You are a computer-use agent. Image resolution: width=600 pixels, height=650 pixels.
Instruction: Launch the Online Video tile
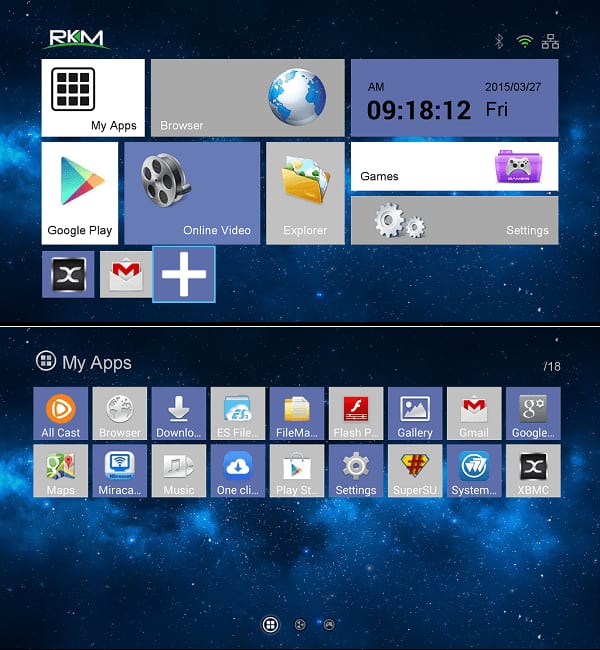(x=192, y=193)
